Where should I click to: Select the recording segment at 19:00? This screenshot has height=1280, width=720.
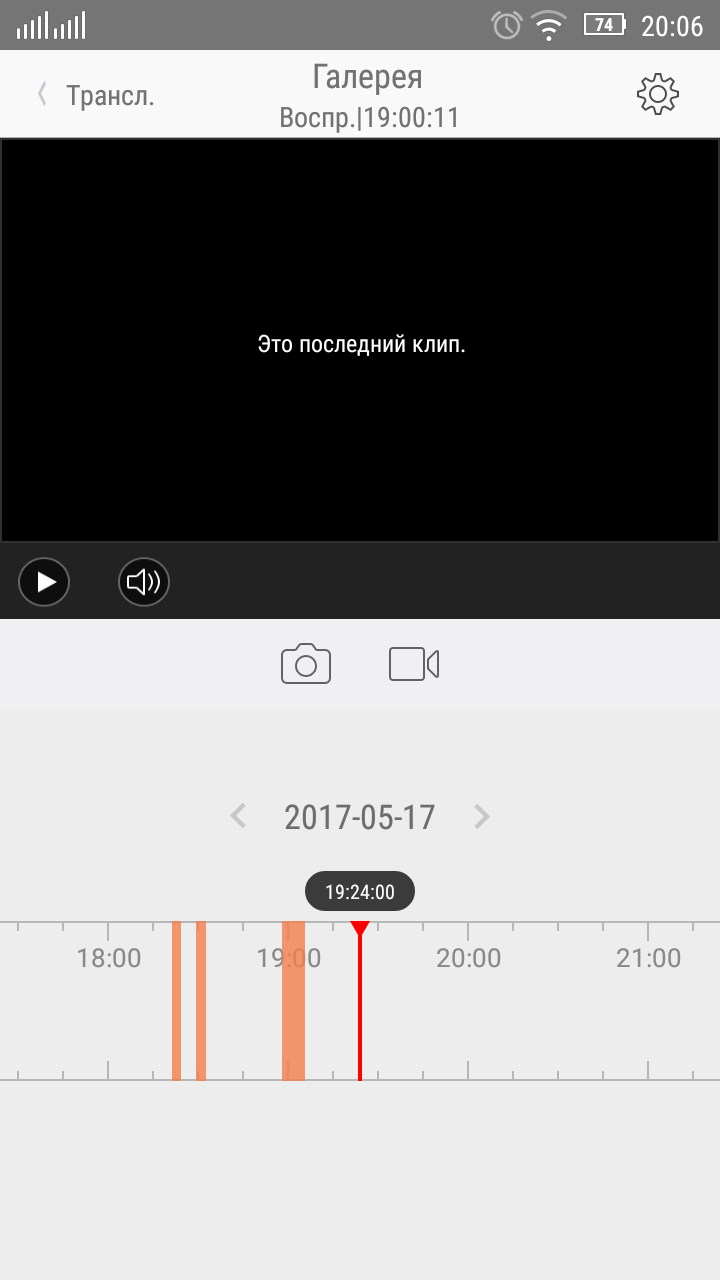[293, 1000]
